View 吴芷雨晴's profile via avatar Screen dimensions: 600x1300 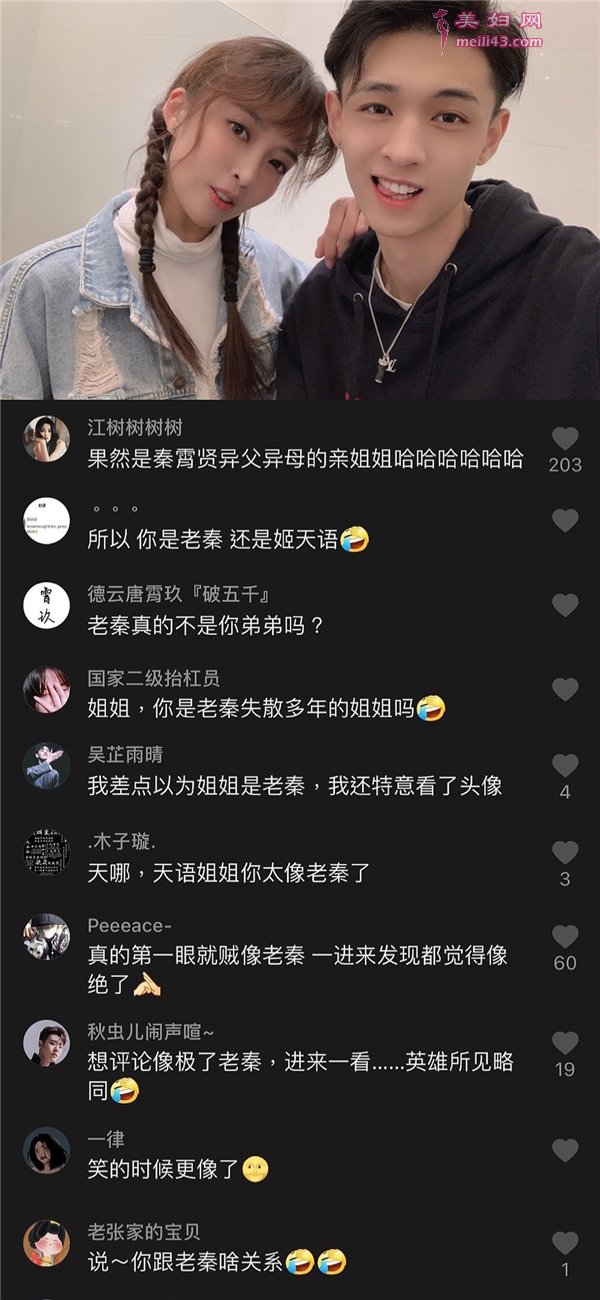[x=47, y=766]
